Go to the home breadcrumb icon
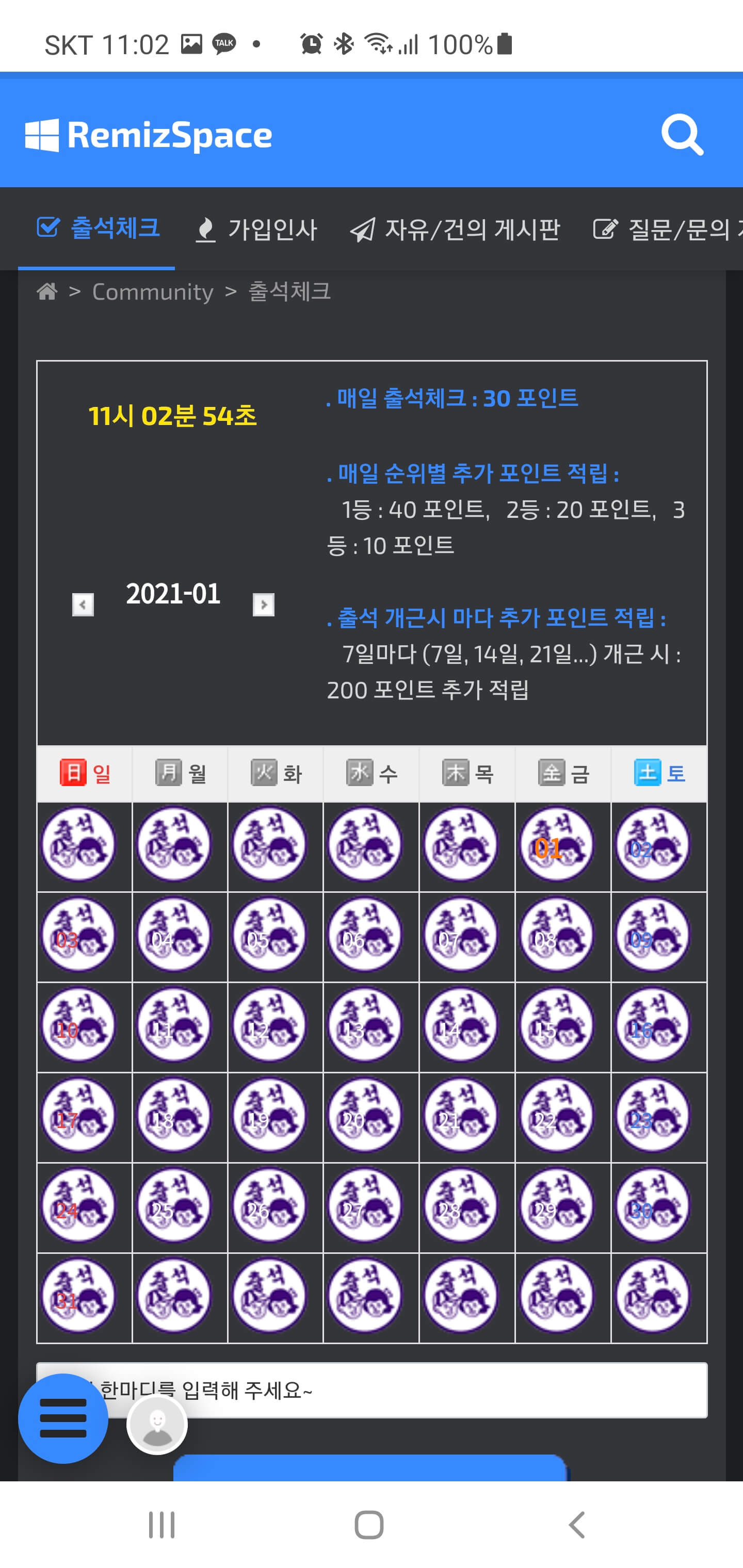Image resolution: width=743 pixels, height=1568 pixels. coord(47,291)
